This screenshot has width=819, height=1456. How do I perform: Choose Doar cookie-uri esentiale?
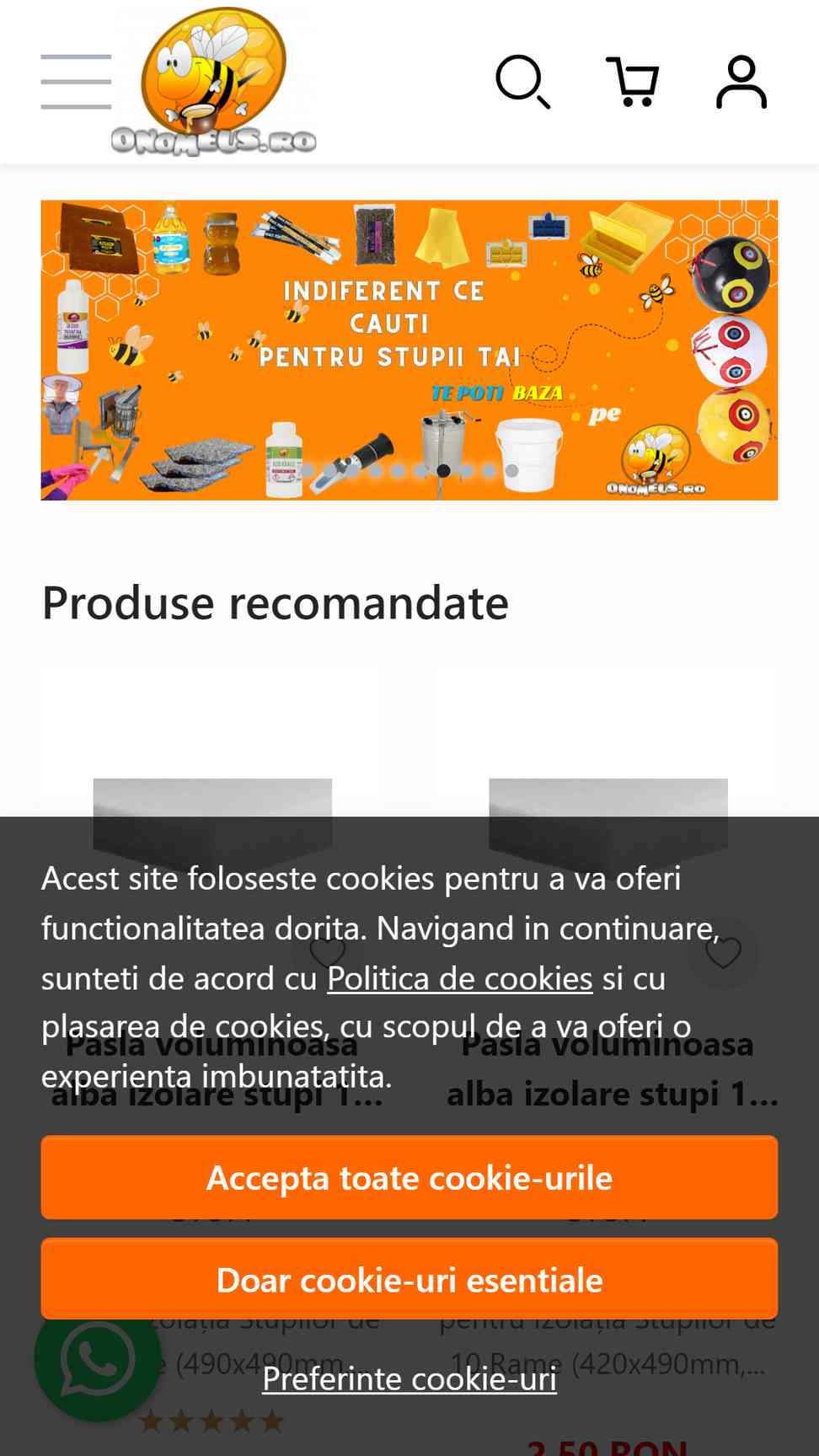tap(409, 1279)
